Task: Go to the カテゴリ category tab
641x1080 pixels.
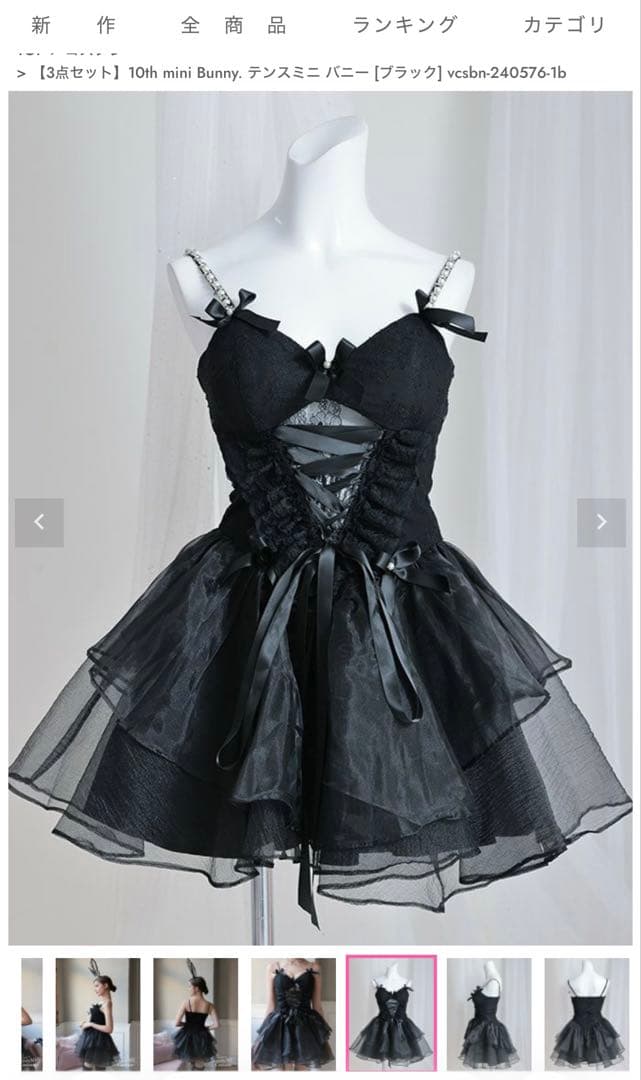Action: point(565,25)
